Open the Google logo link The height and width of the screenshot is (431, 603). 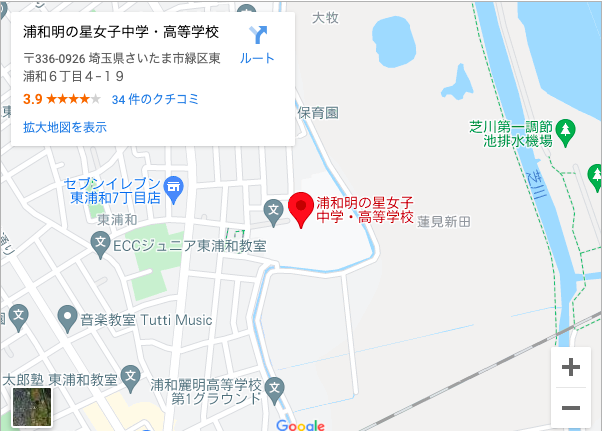click(301, 424)
